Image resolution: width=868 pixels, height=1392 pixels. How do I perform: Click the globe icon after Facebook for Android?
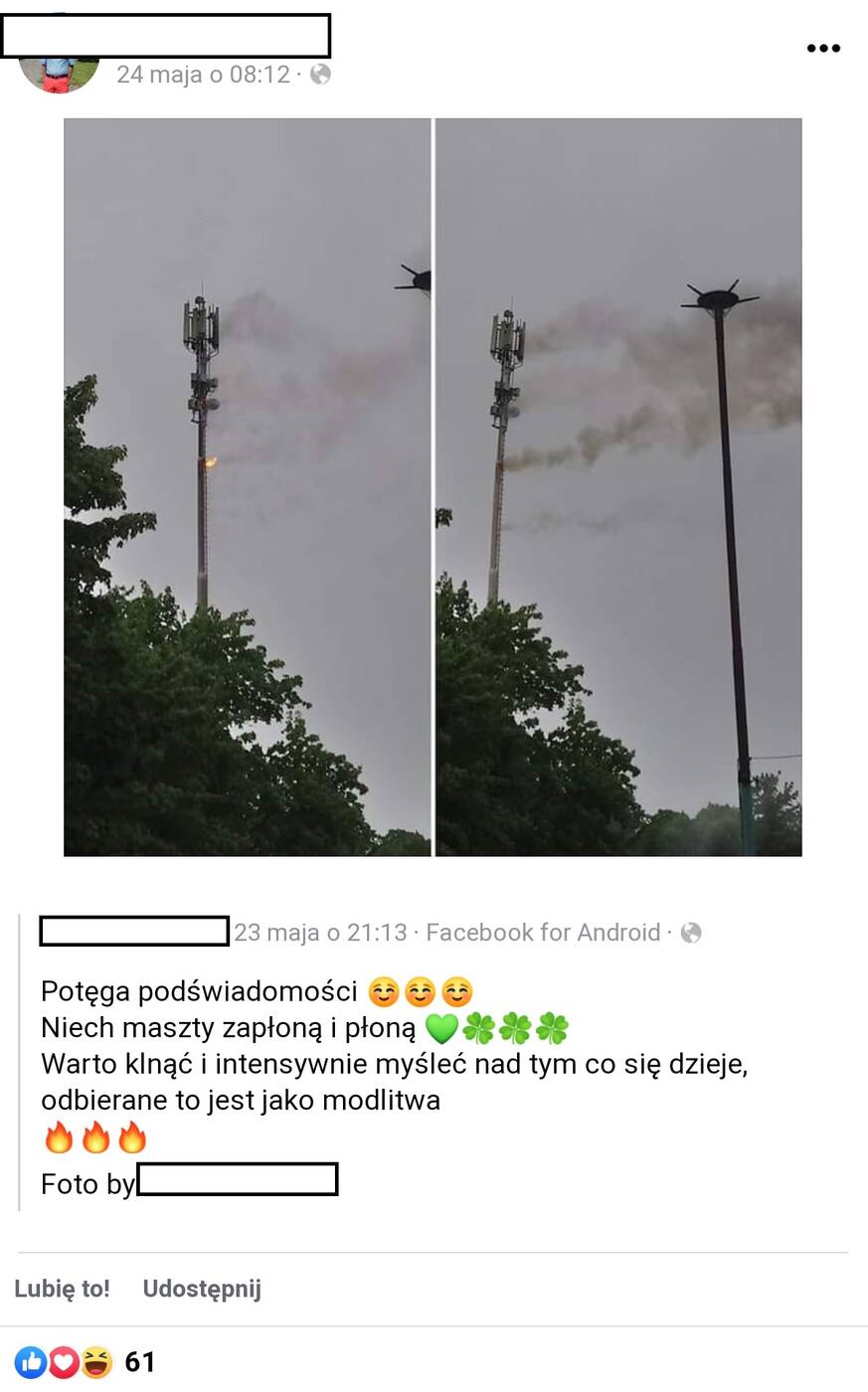click(691, 933)
